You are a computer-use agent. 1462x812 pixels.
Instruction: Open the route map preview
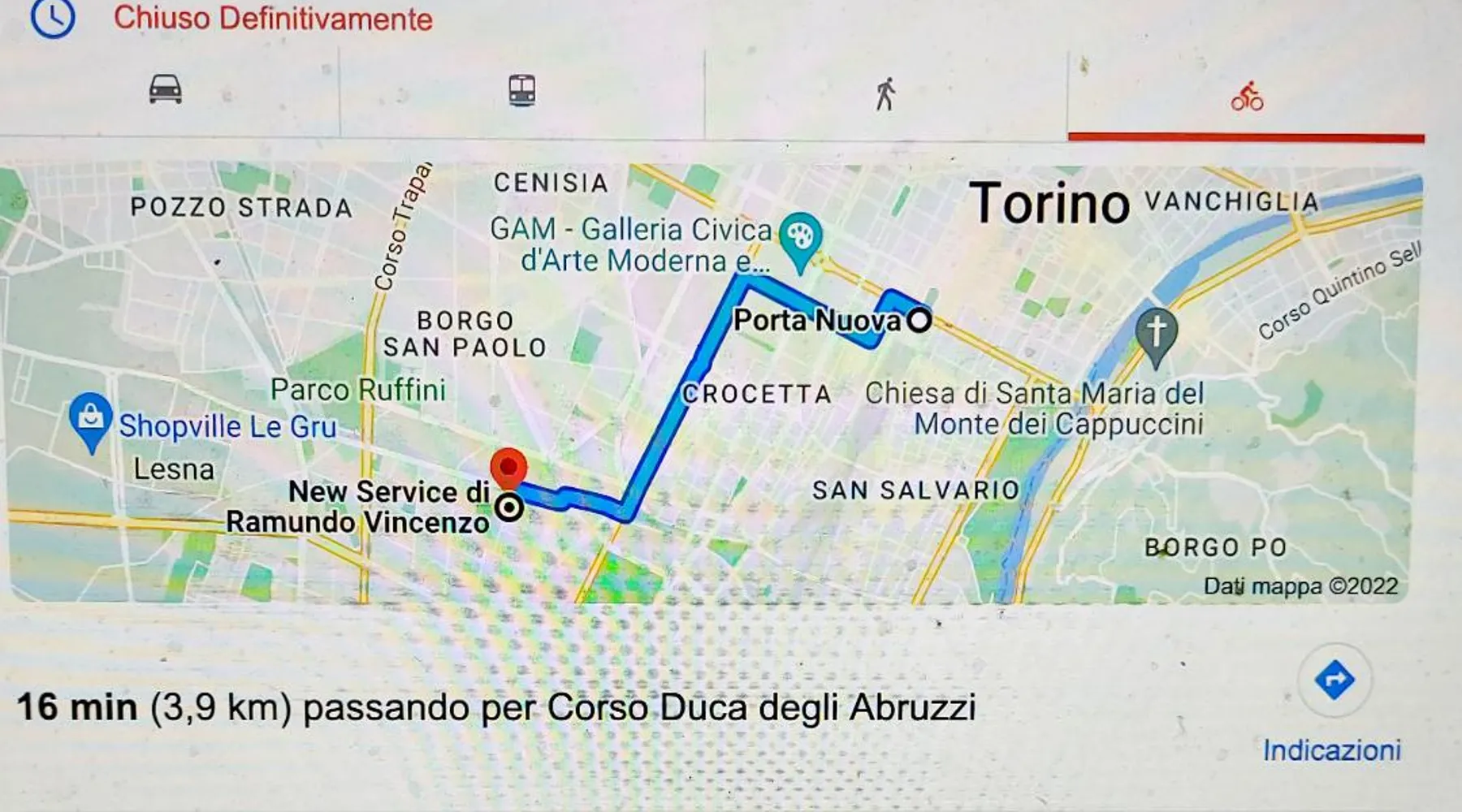click(x=712, y=383)
